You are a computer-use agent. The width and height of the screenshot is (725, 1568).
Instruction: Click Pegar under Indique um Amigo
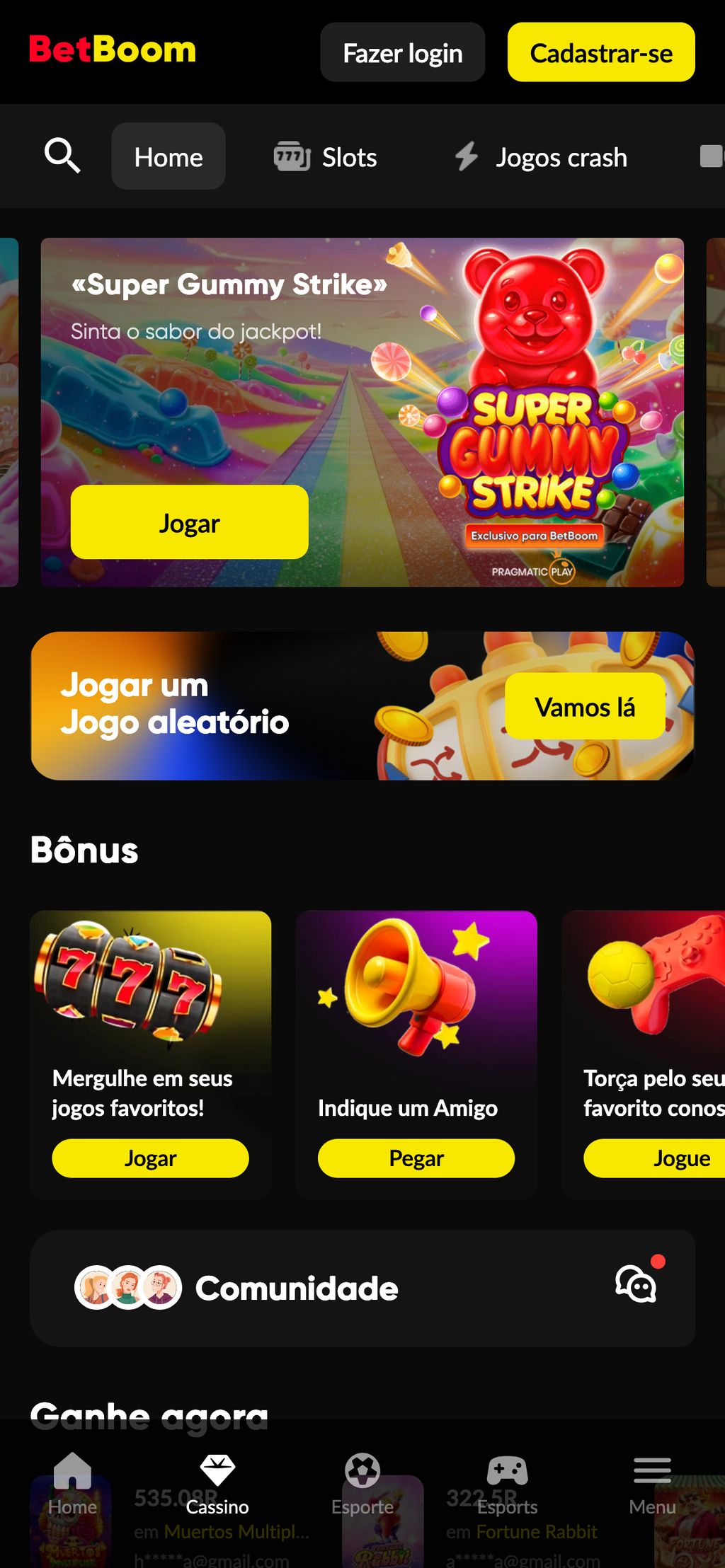pos(416,1158)
